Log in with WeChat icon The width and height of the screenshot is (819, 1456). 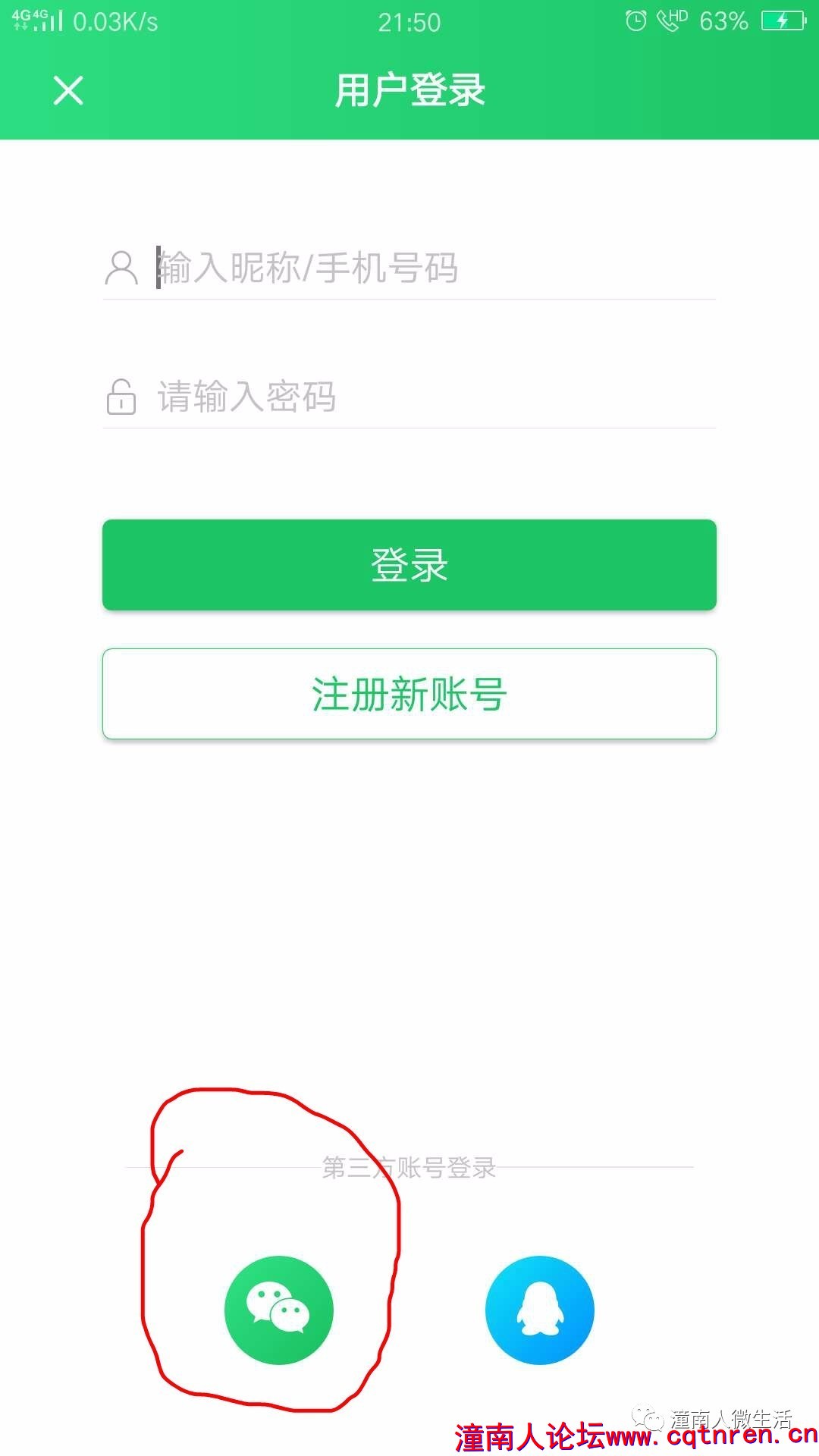[279, 1310]
